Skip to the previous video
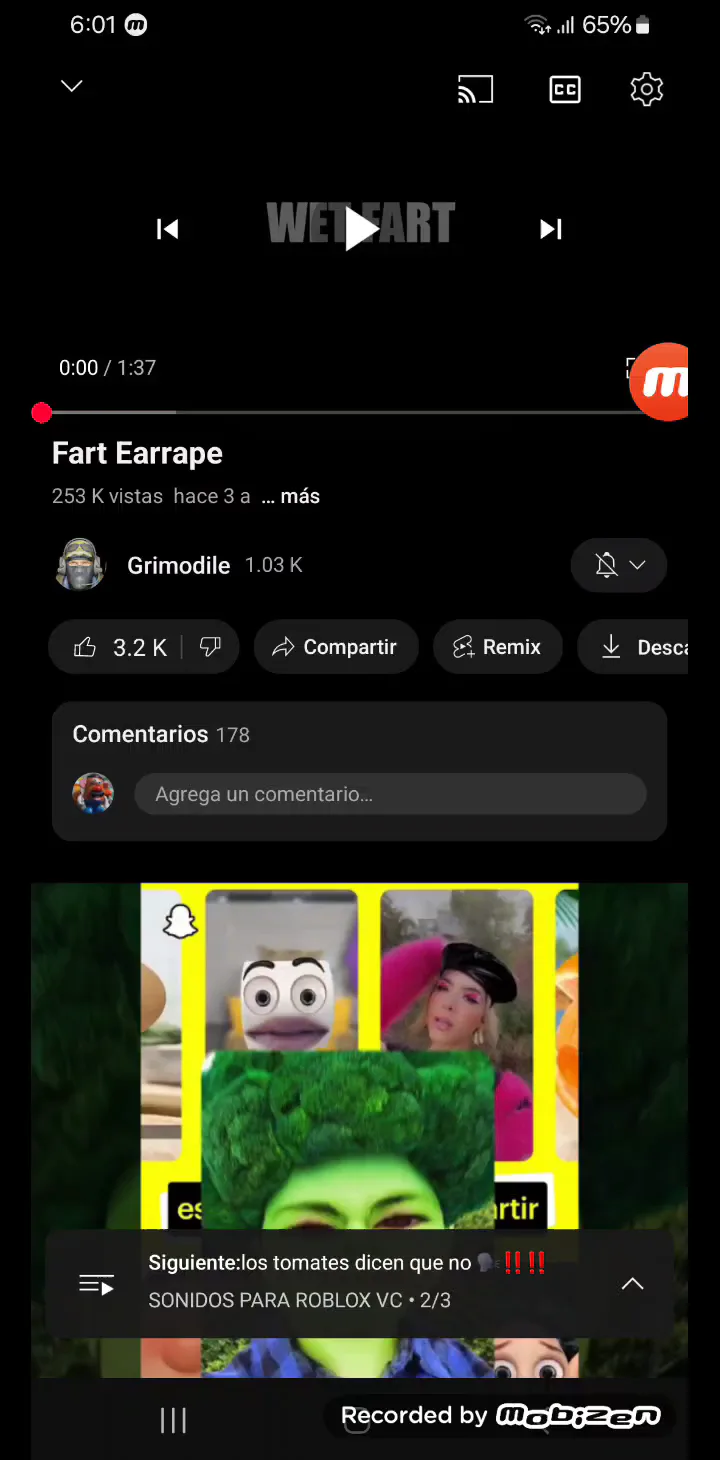 pos(168,229)
